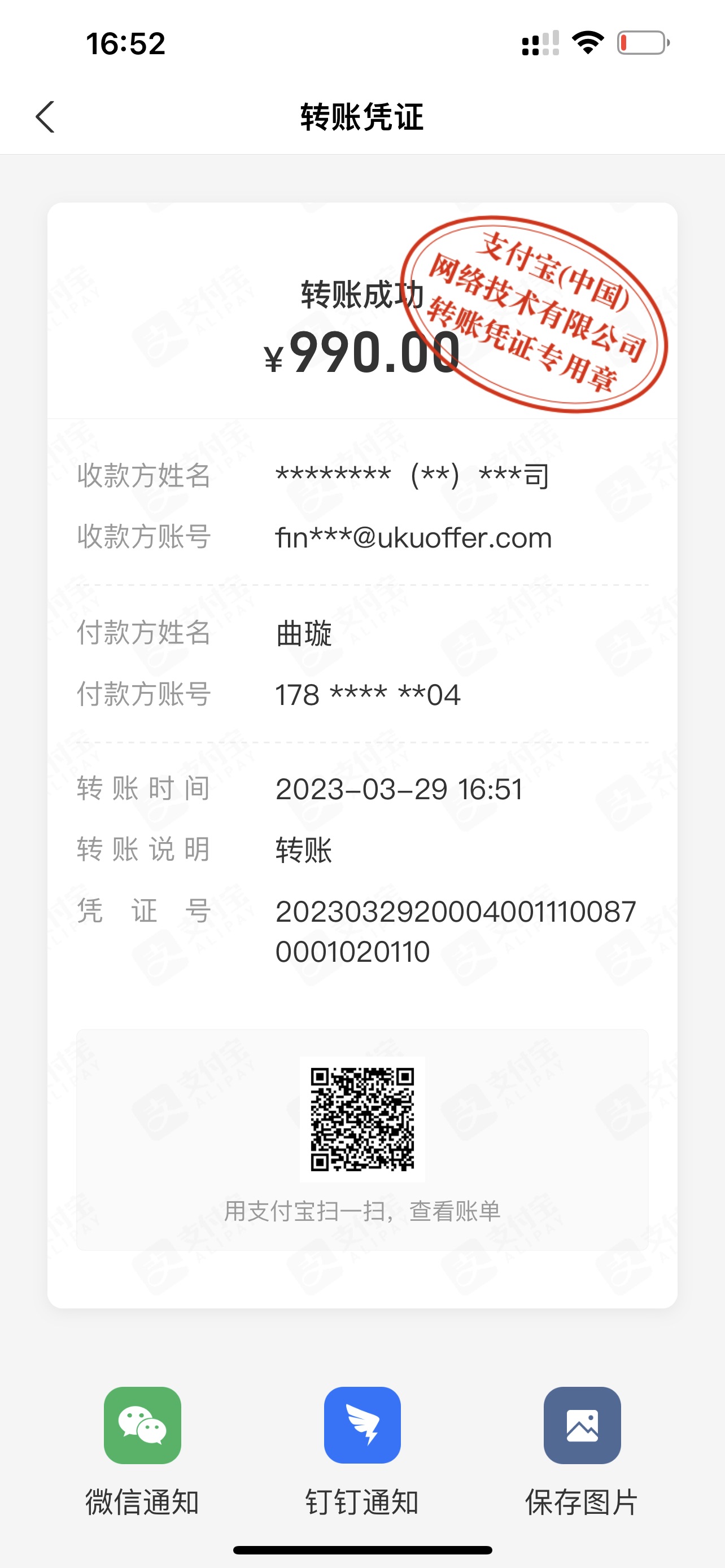The height and width of the screenshot is (1568, 725).
Task: Go back from the transfer voucher page
Action: [46, 117]
